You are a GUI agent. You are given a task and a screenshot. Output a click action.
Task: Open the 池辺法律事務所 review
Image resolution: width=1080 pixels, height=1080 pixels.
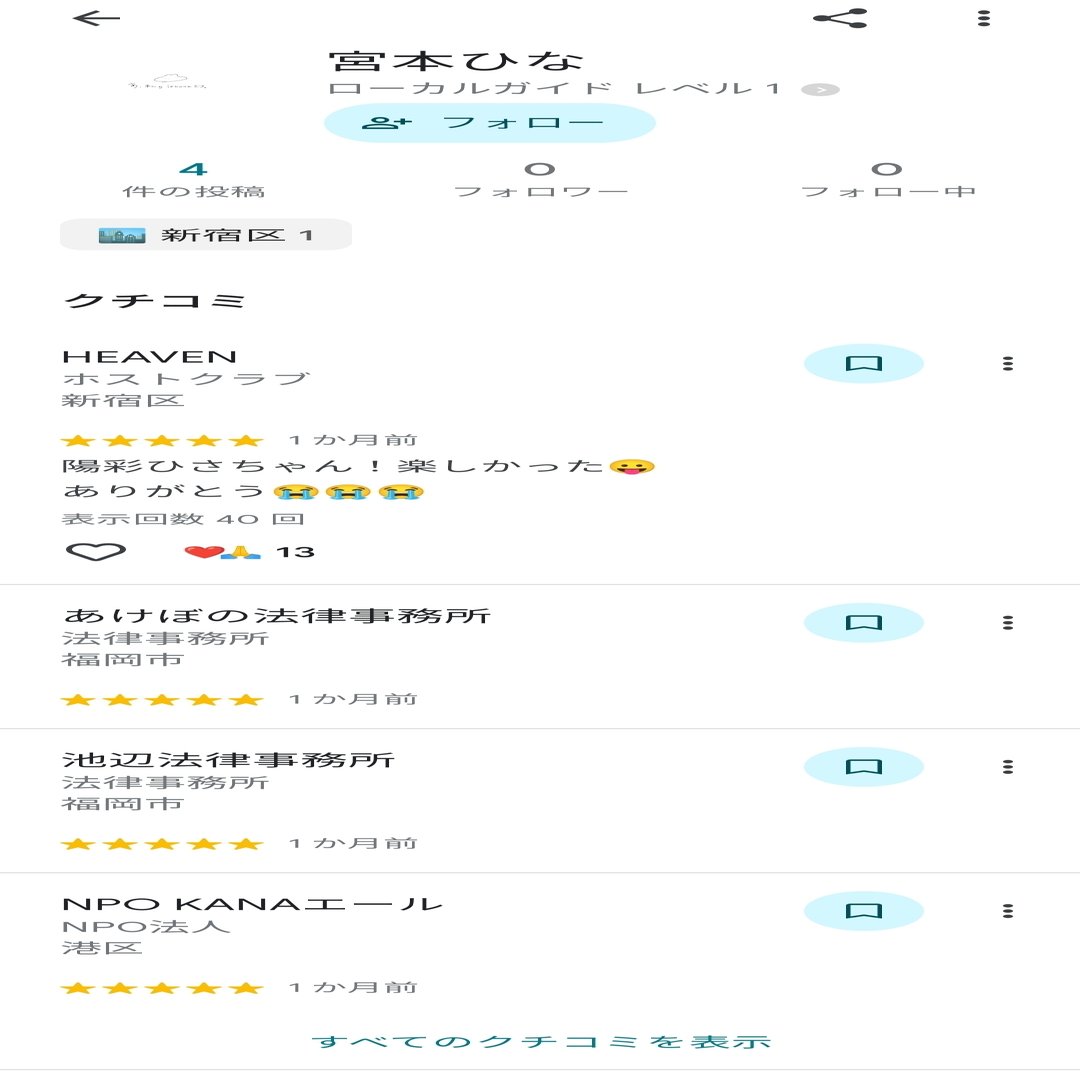[228, 760]
